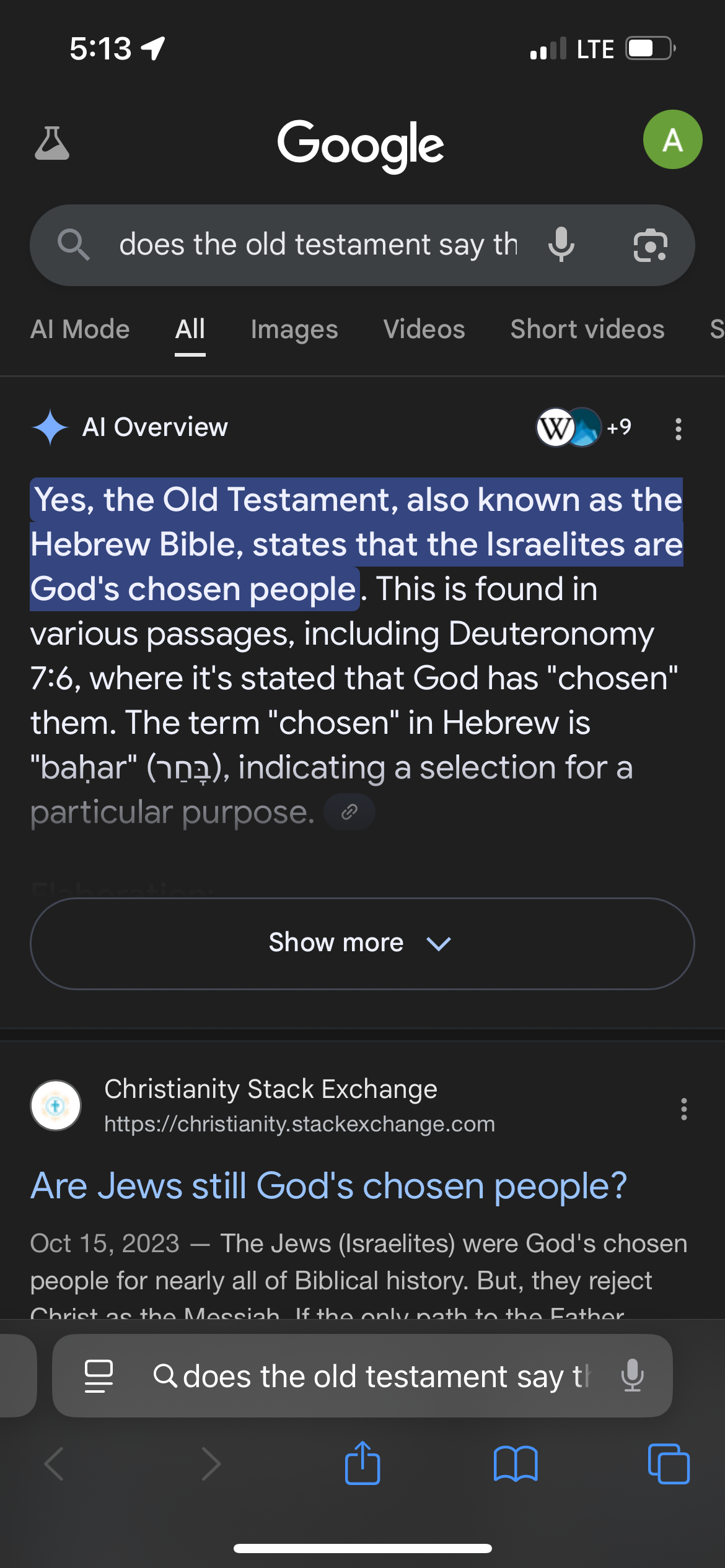Image resolution: width=725 pixels, height=1568 pixels.
Task: Share this page from Safari toolbar
Action: click(x=362, y=1463)
